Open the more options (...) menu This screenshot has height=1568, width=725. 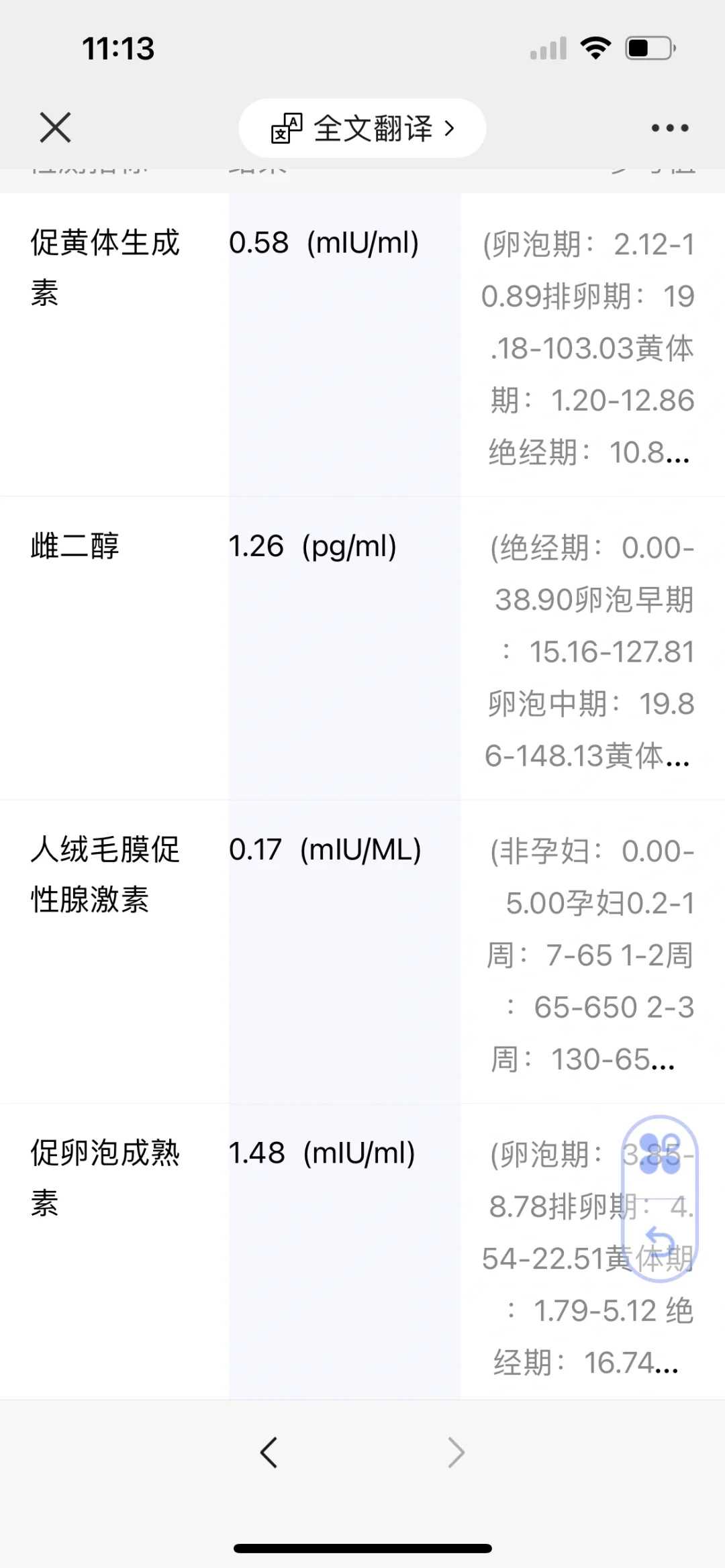click(669, 127)
